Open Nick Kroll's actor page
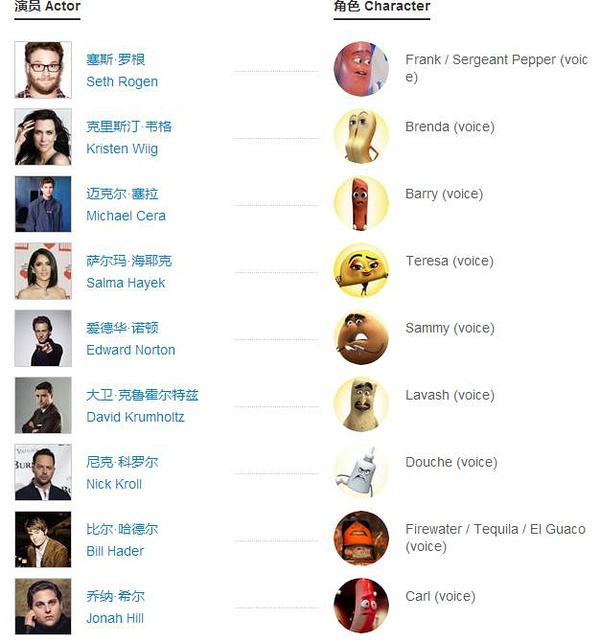The image size is (600, 642). click(114, 484)
